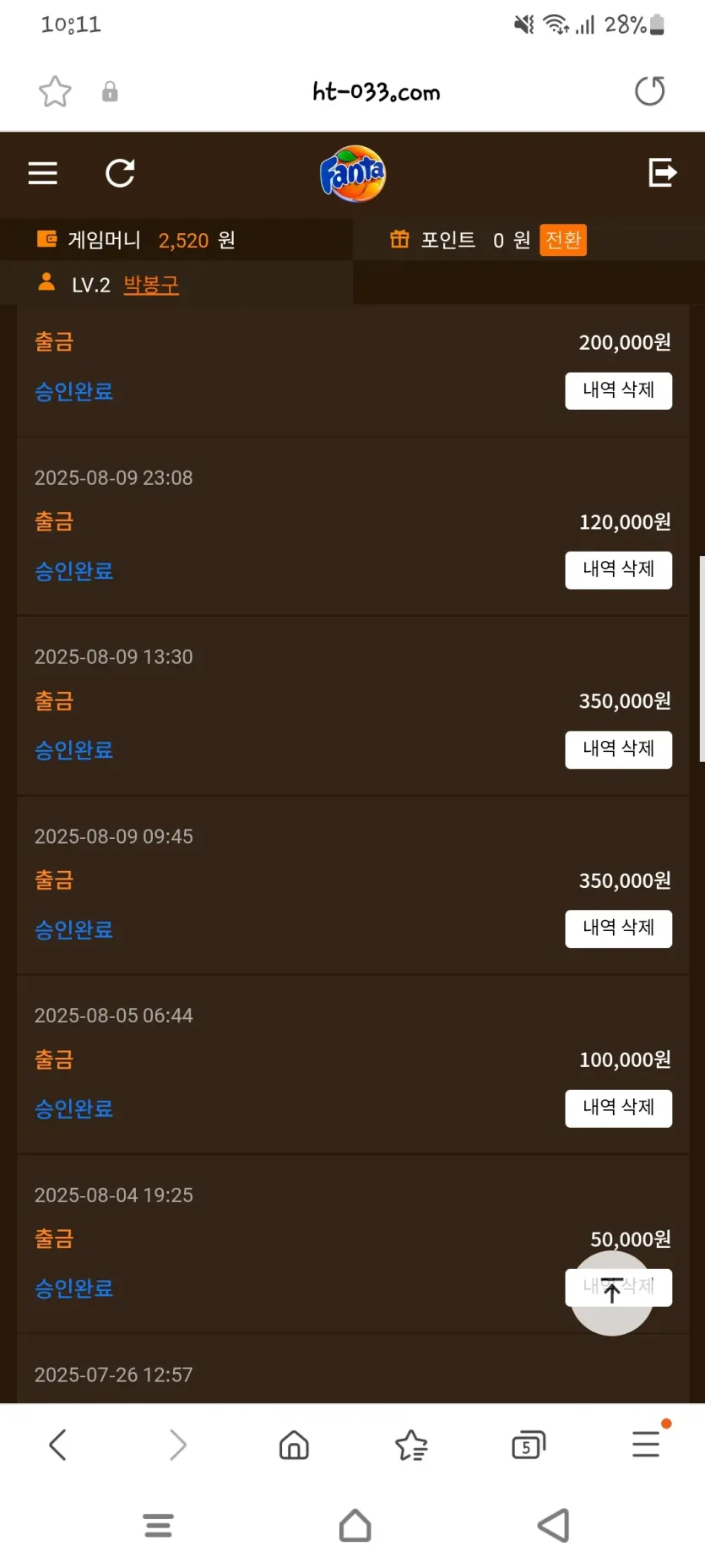The image size is (705, 1568).
Task: Delete the 2025-08-09 13:30 withdrawal record
Action: click(x=618, y=749)
